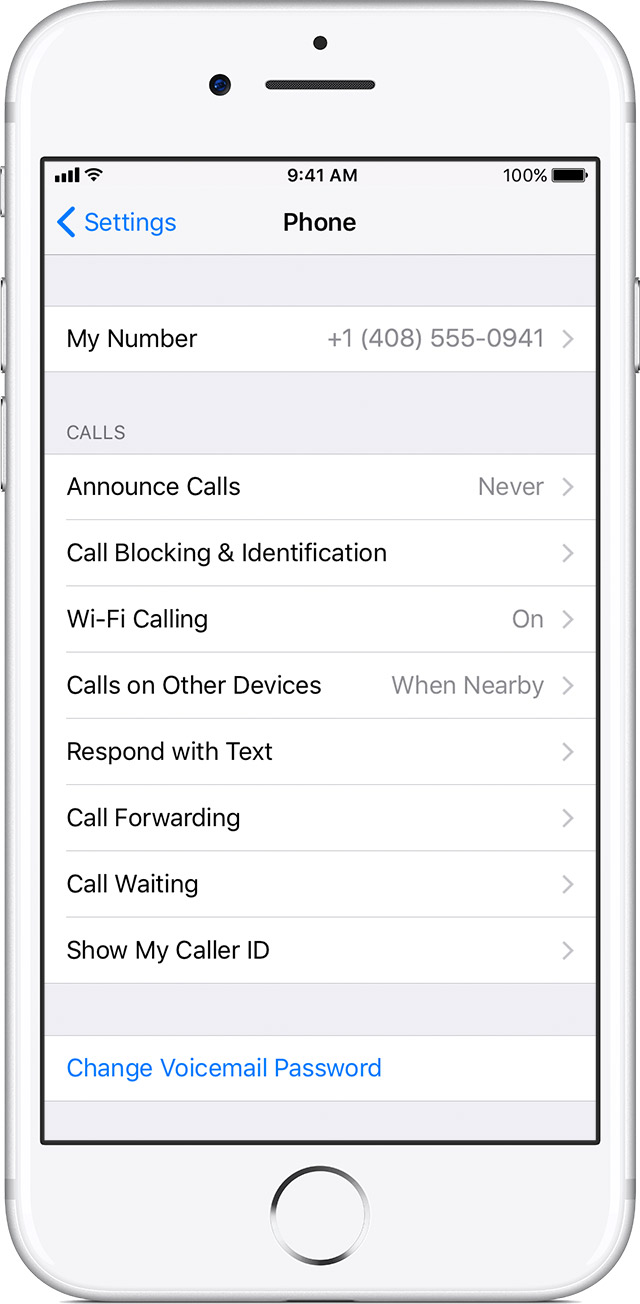
Task: Open Show My Caller ID
Action: coord(320,950)
